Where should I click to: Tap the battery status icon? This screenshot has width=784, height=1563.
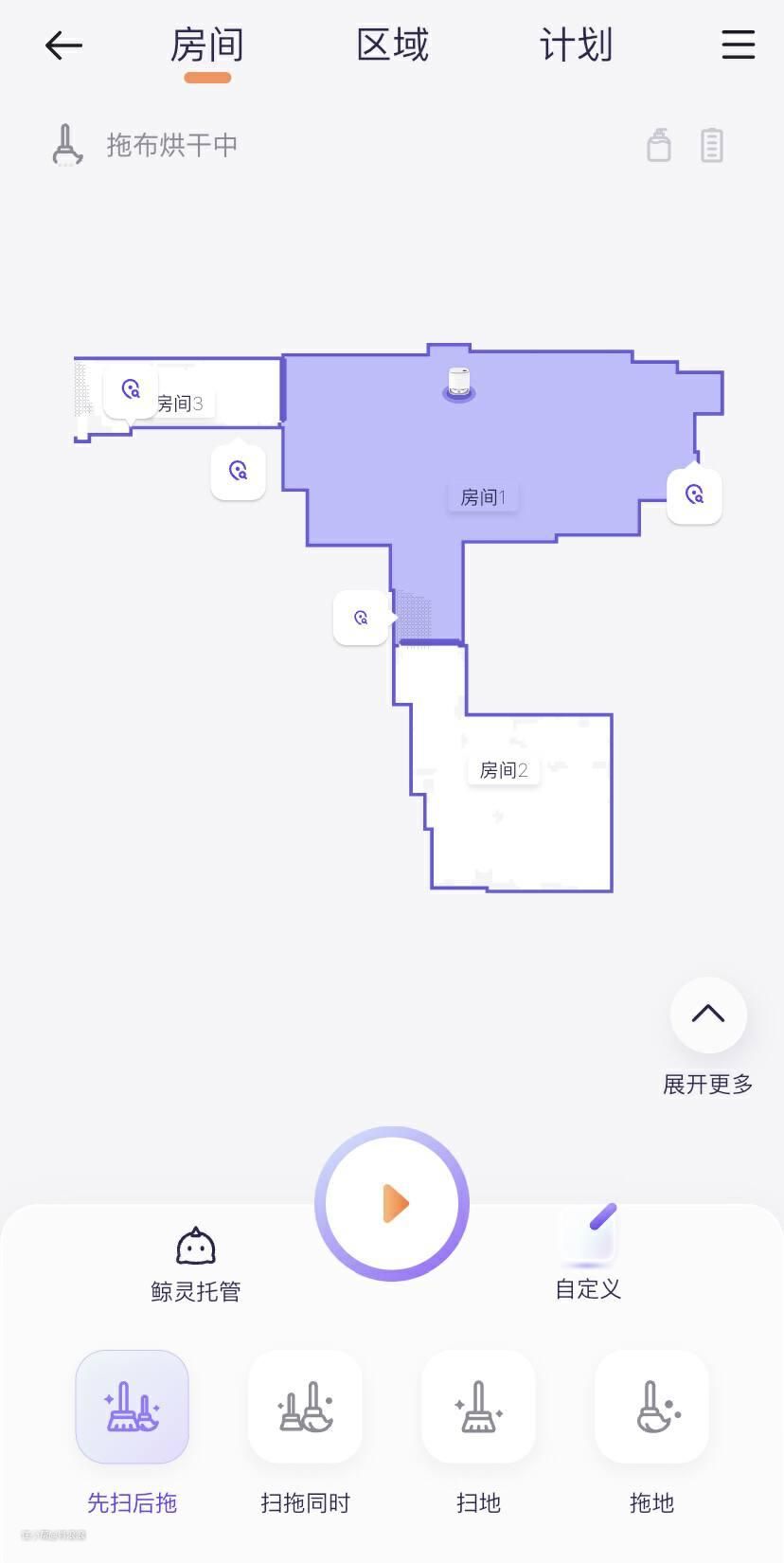point(712,145)
